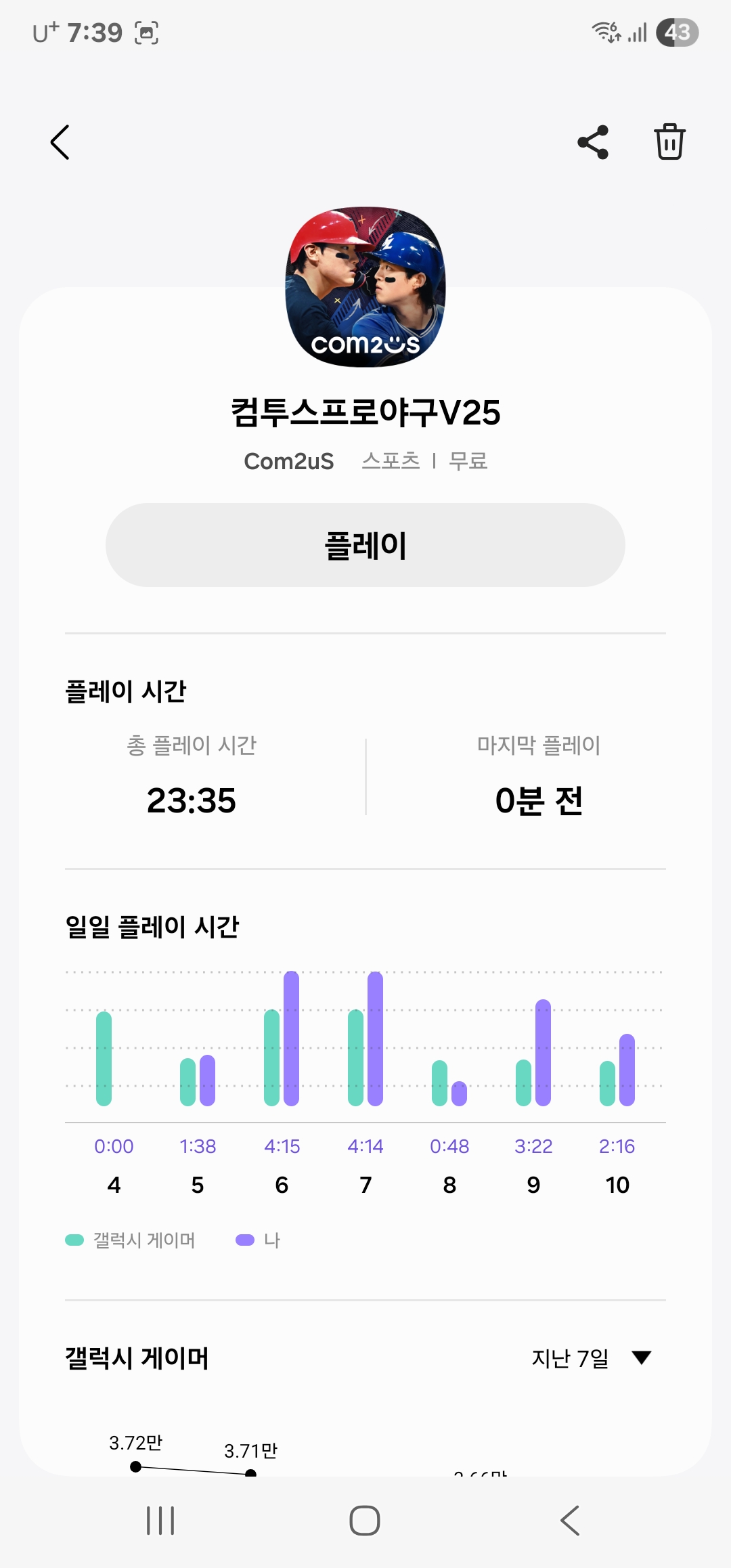This screenshot has height=1568, width=731.
Task: Share this game's details
Action: [x=593, y=142]
